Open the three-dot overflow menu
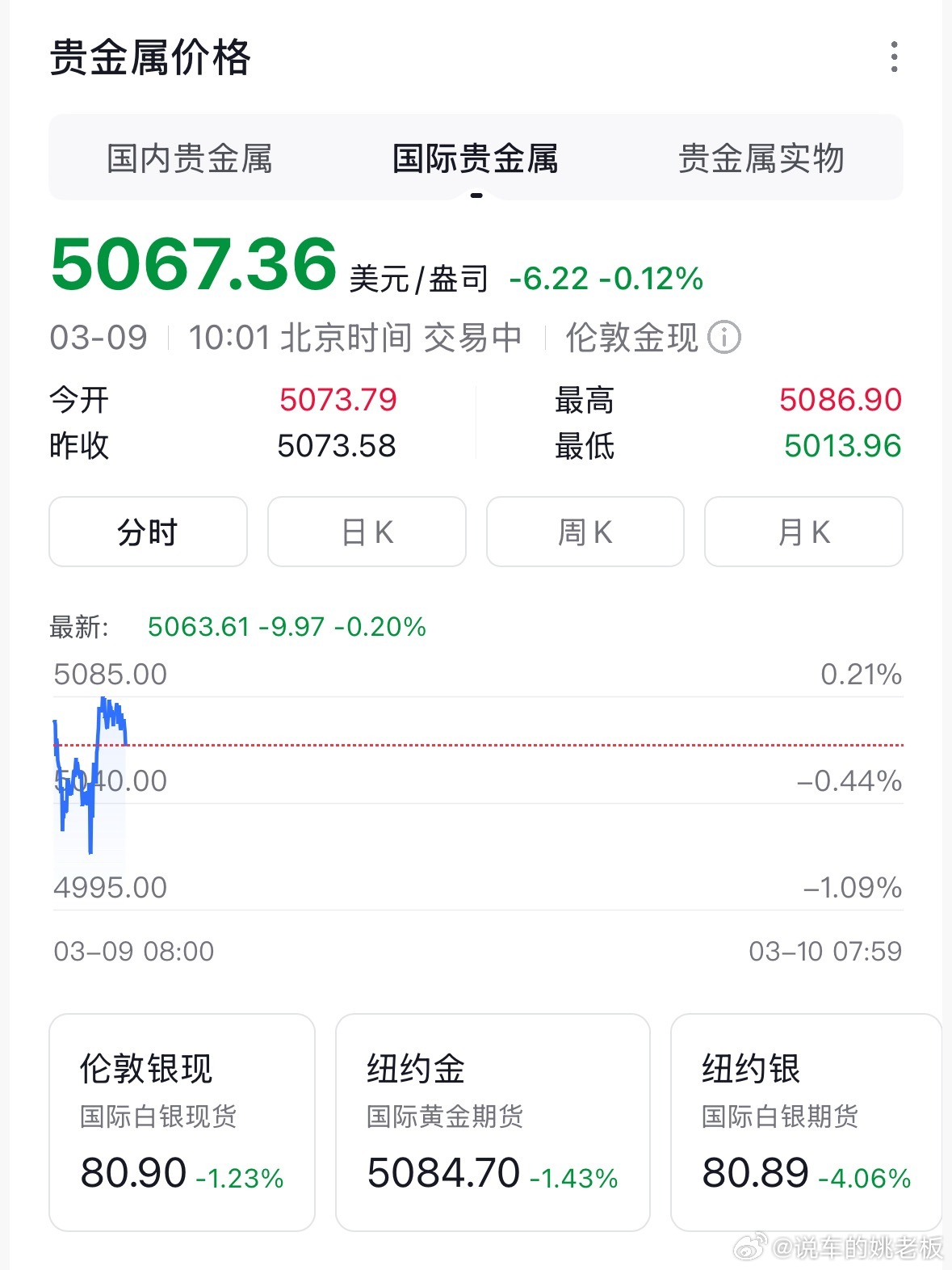 (894, 57)
